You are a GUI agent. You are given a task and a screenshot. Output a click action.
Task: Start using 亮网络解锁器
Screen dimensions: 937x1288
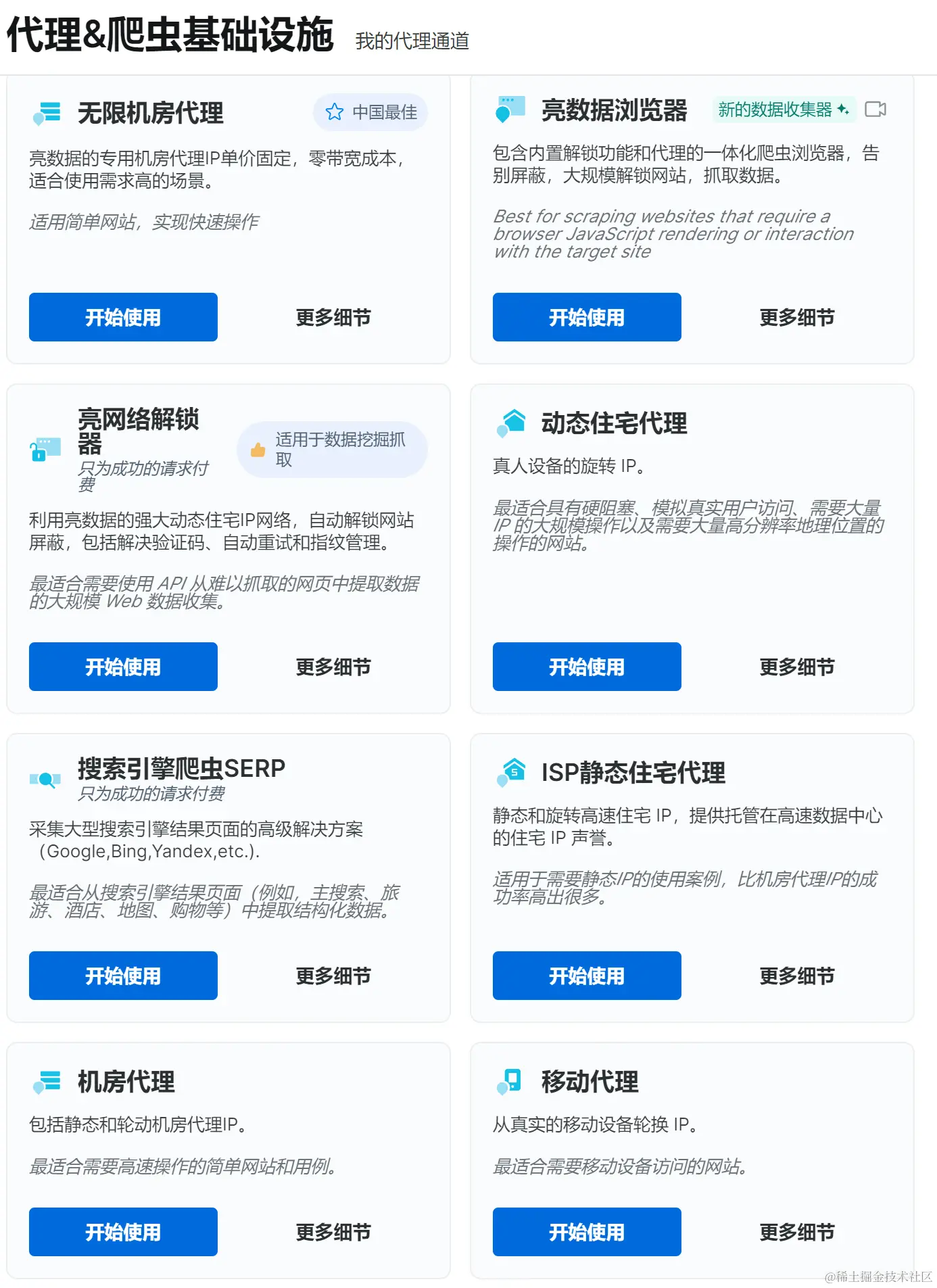coord(123,667)
